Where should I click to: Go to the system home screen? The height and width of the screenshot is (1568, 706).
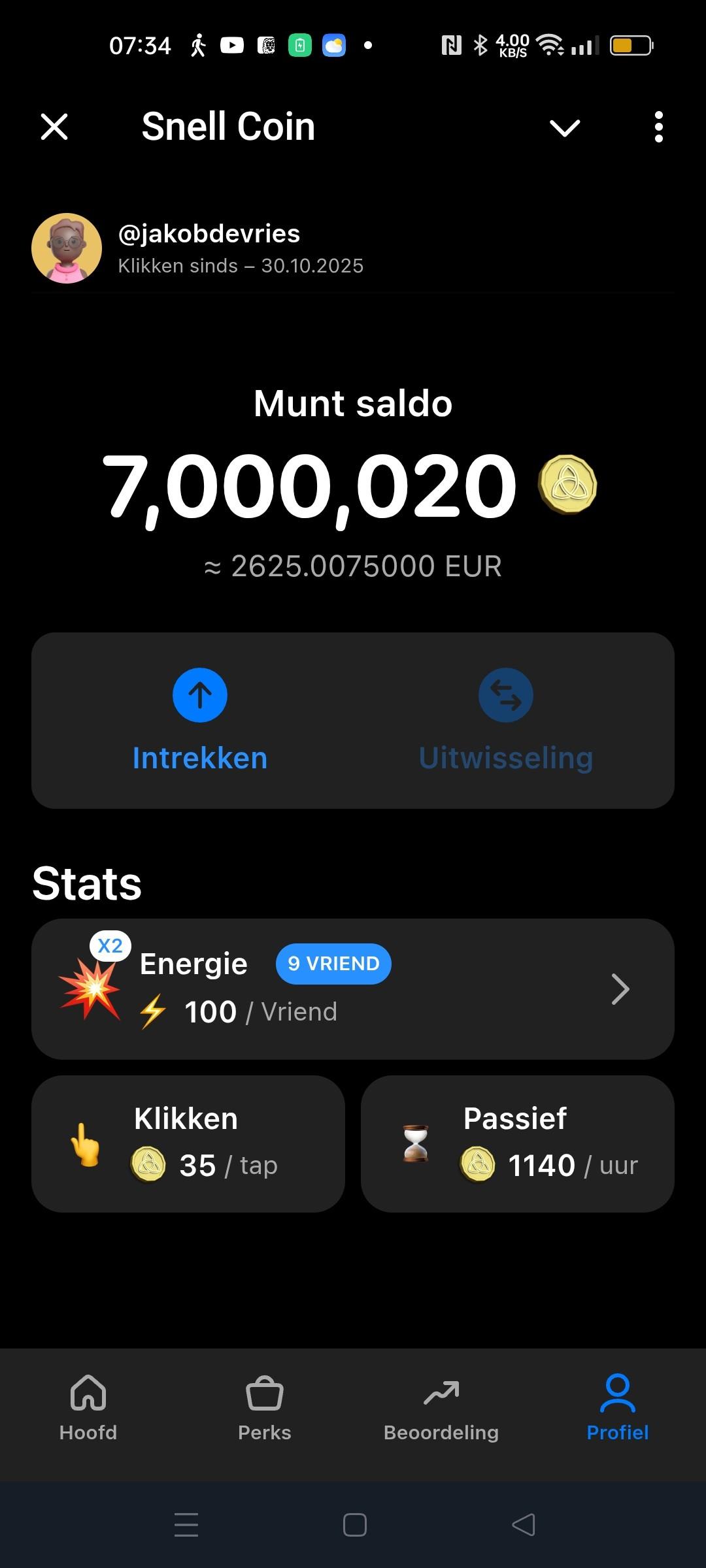[354, 1525]
